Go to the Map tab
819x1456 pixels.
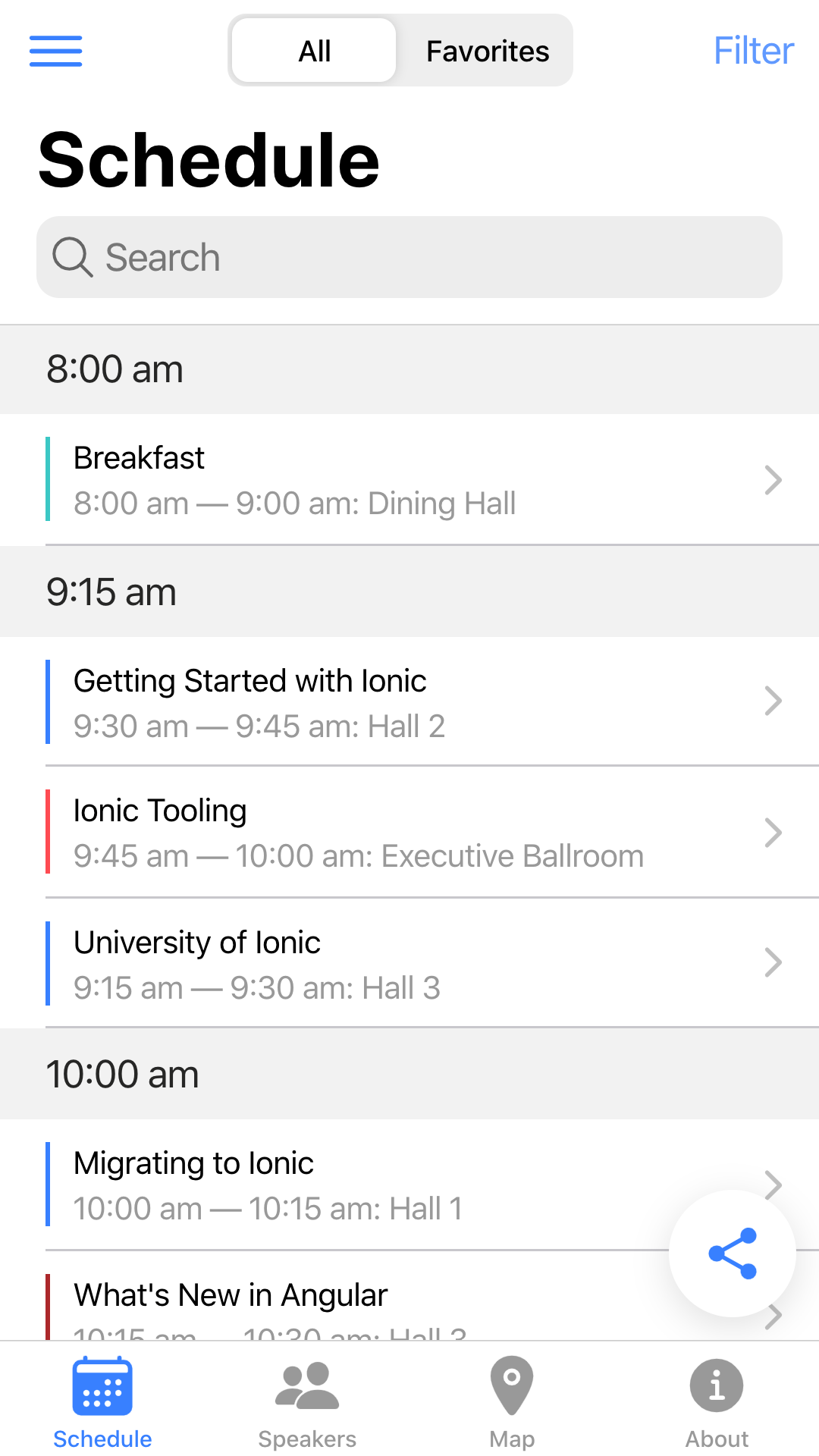coord(512,1401)
